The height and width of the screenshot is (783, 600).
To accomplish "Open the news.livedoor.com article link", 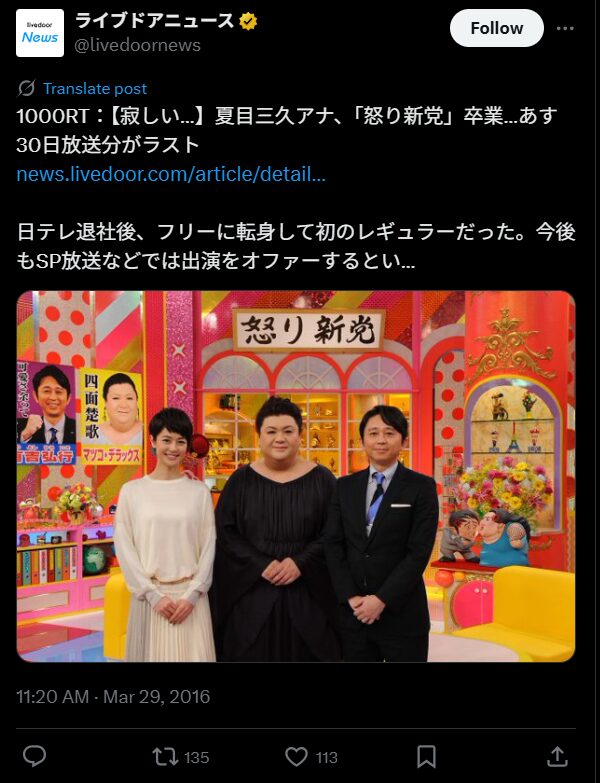I will (x=171, y=174).
